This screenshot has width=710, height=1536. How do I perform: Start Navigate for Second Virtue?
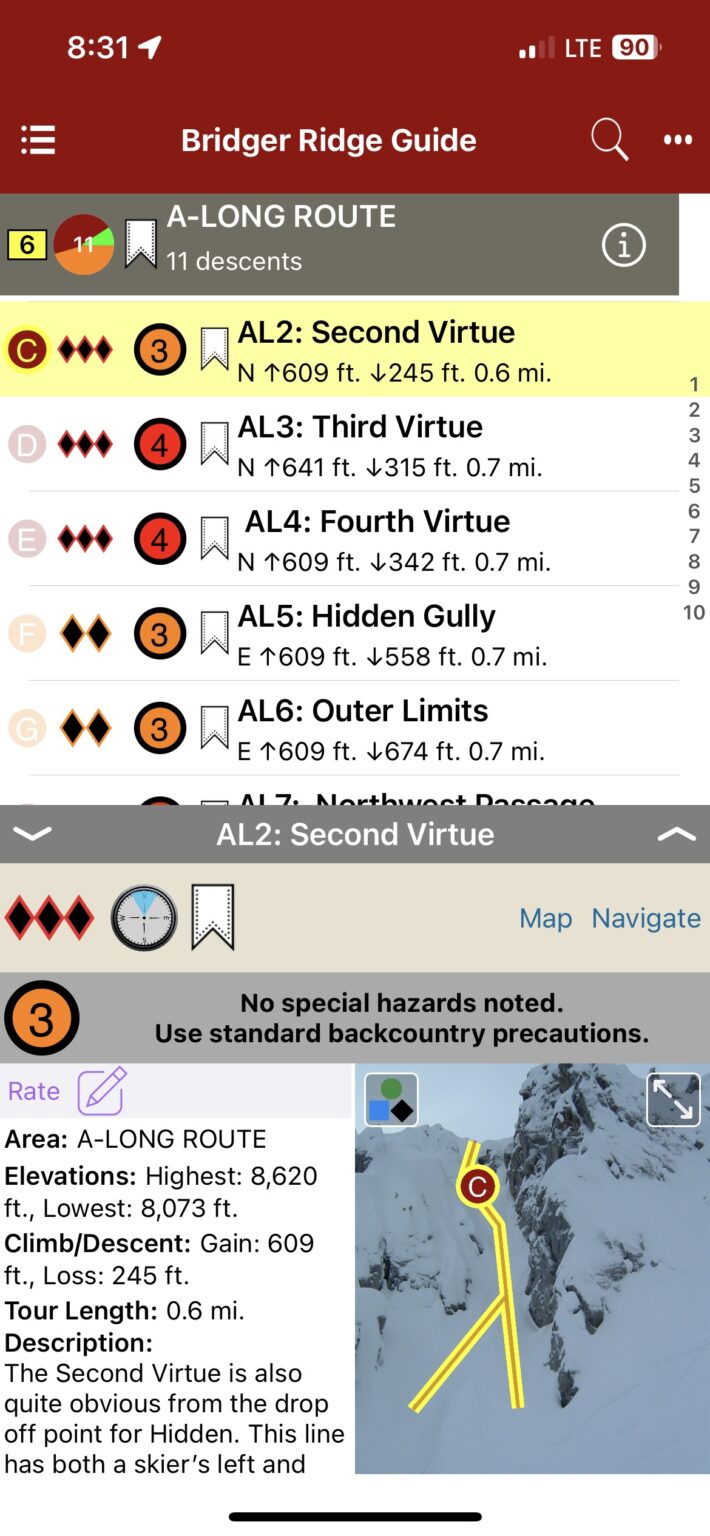tap(646, 918)
